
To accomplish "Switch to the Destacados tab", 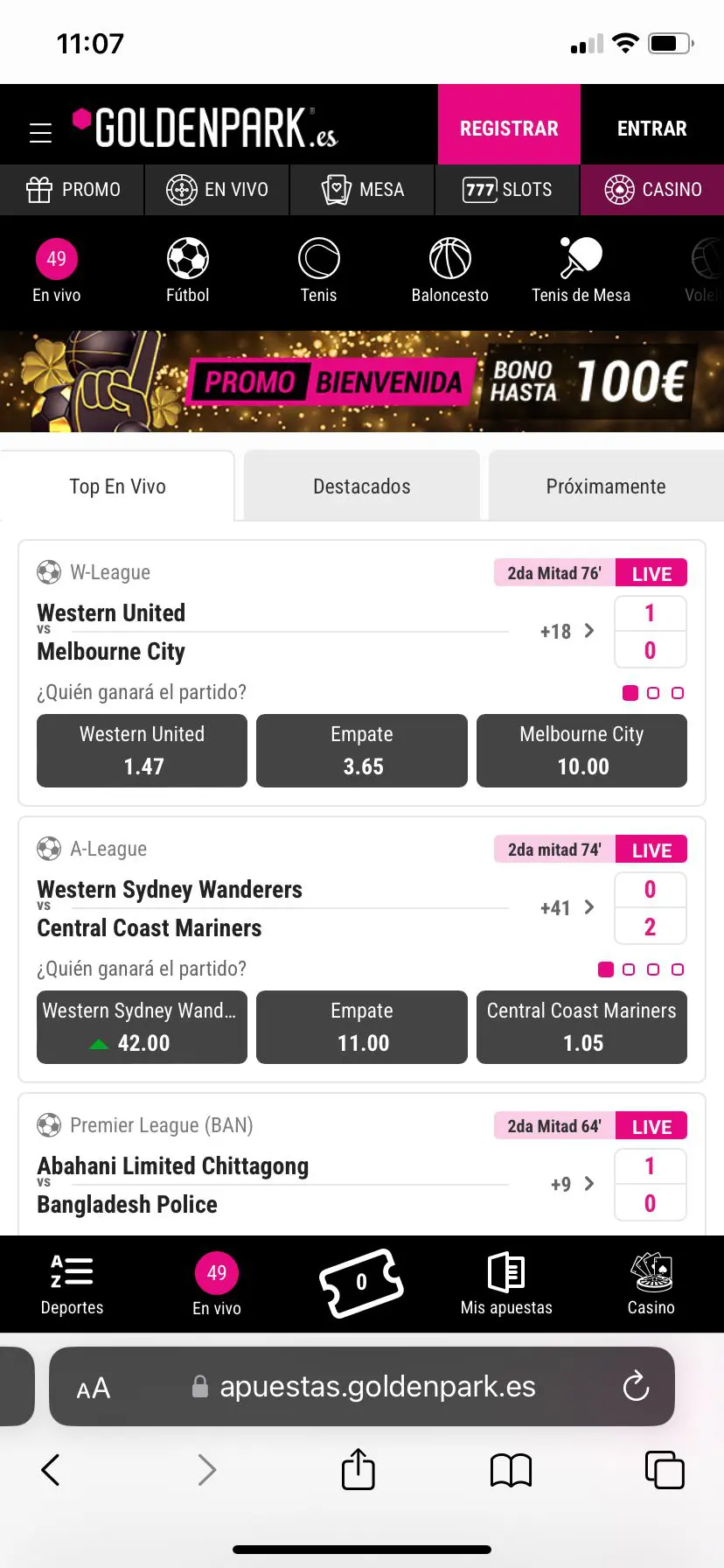I will click(362, 486).
